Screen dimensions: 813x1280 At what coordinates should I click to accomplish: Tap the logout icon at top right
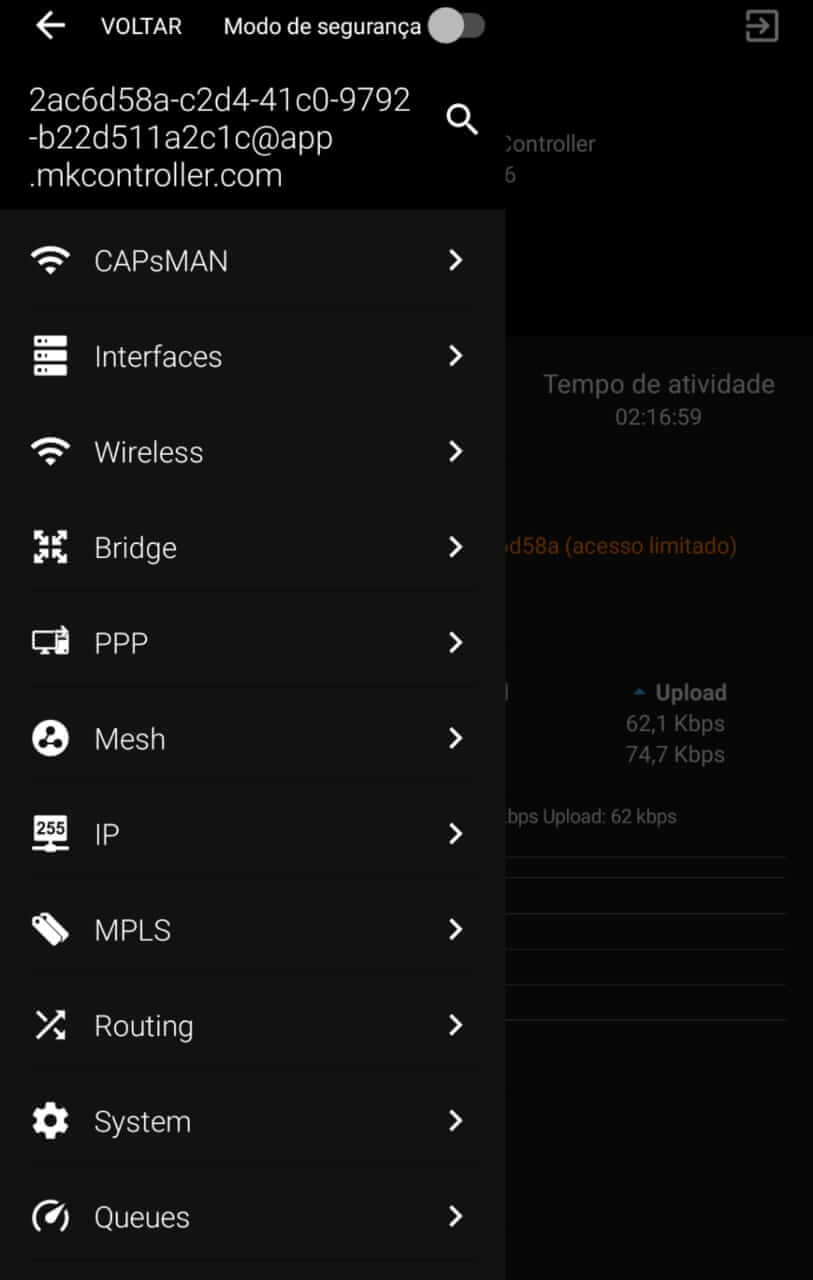click(x=762, y=27)
